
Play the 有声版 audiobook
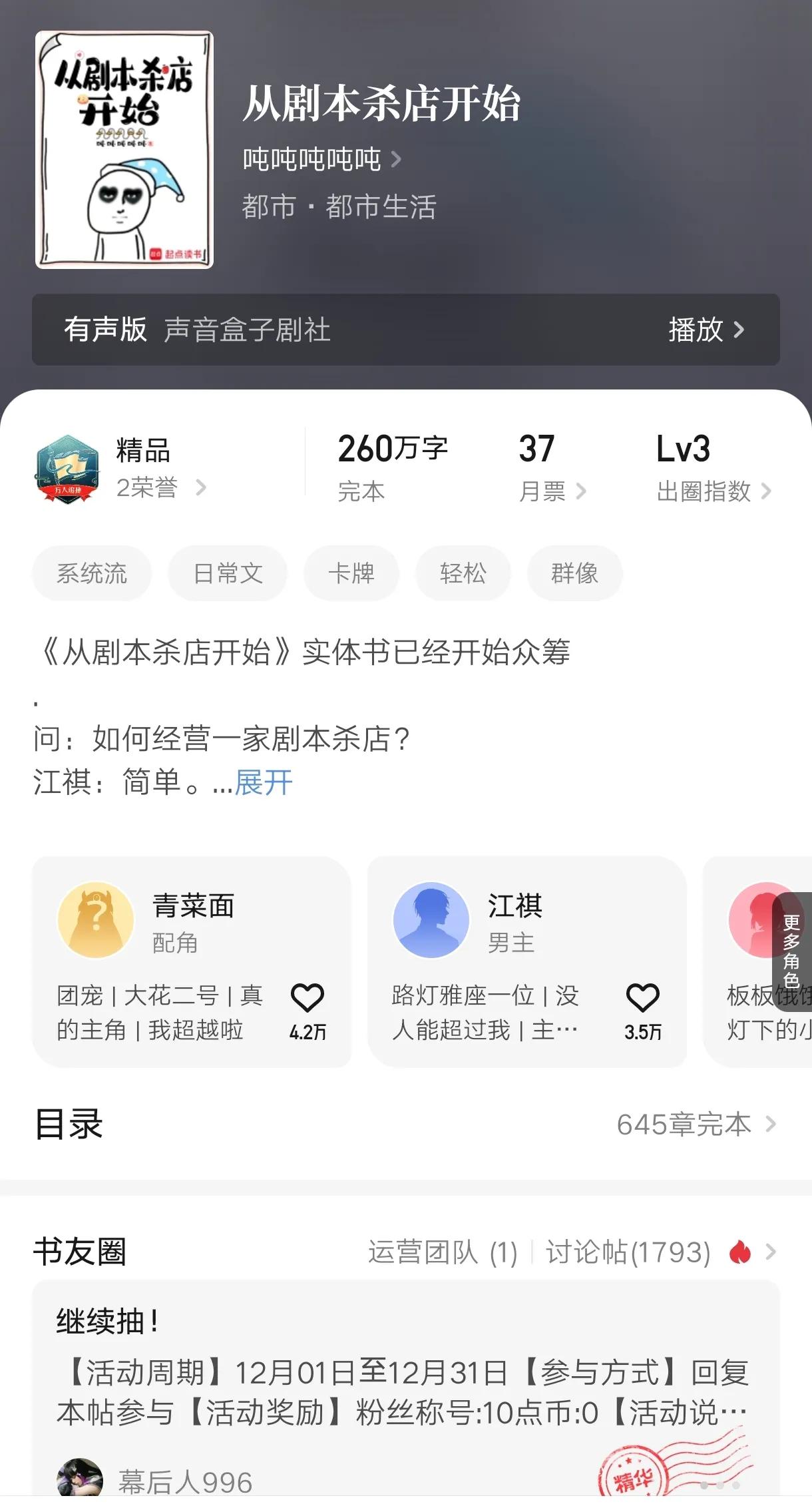coord(706,330)
